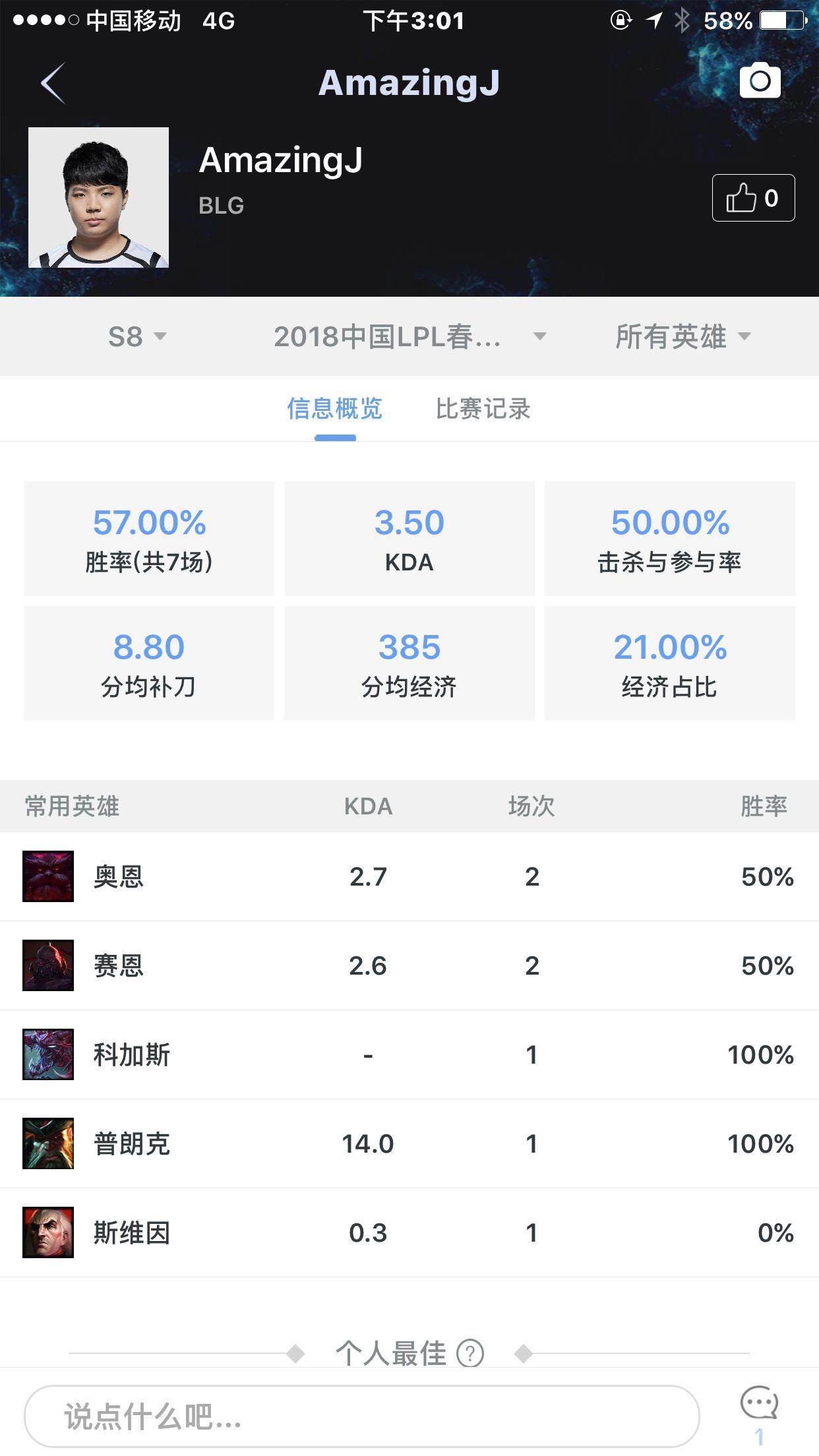Open the 赛恩 hero row
This screenshot has height=1456, width=819.
click(x=409, y=965)
